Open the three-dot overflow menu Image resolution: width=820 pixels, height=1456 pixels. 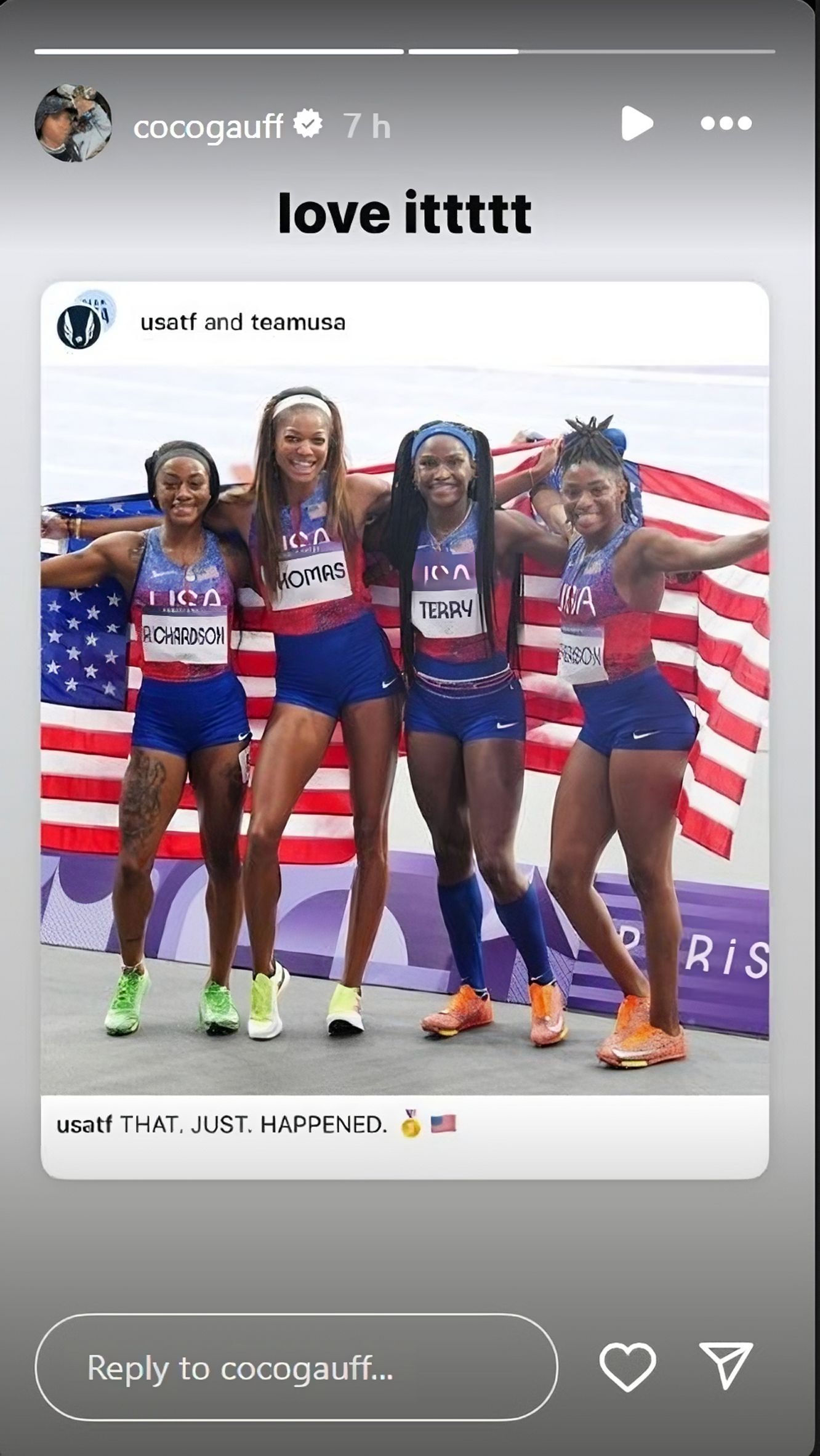[726, 124]
